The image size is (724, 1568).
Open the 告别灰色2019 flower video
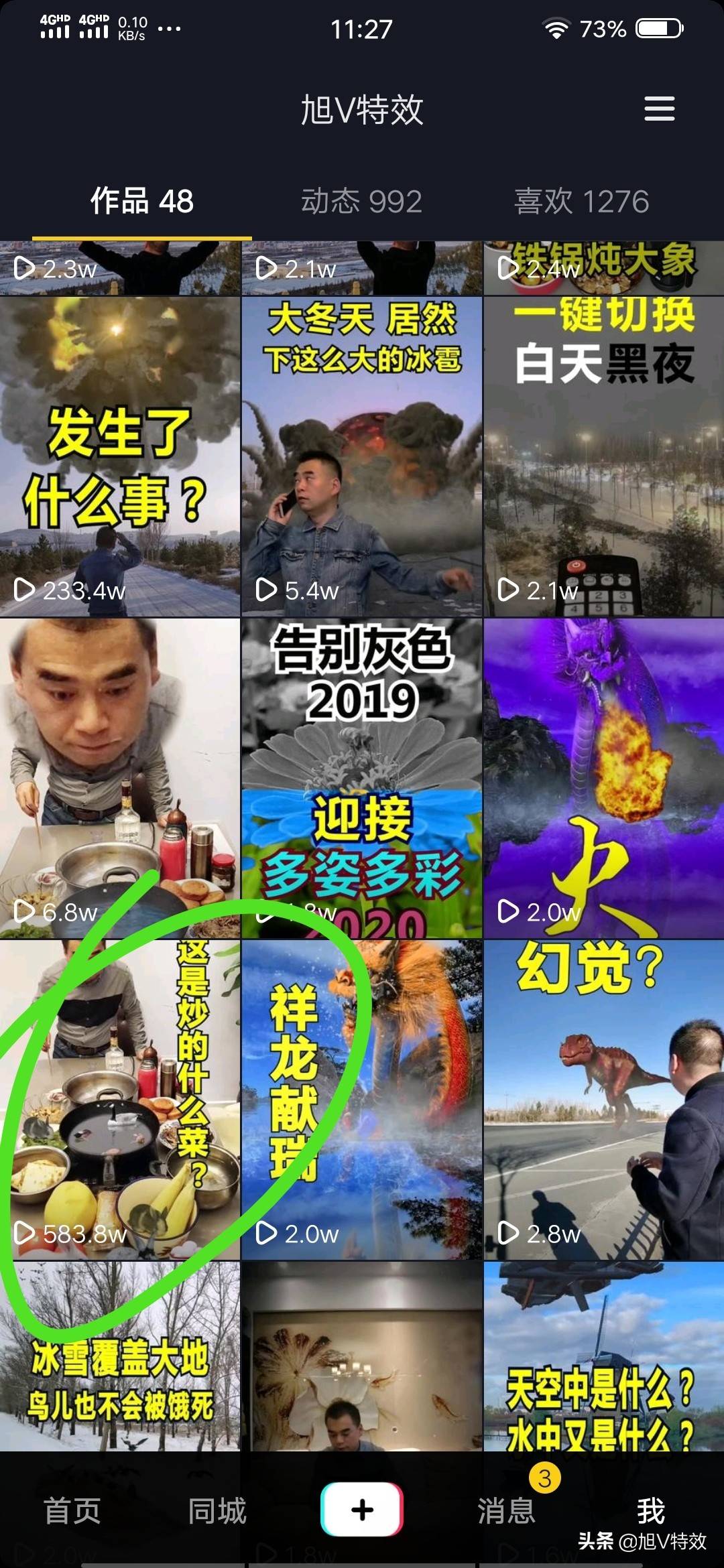pos(362,771)
